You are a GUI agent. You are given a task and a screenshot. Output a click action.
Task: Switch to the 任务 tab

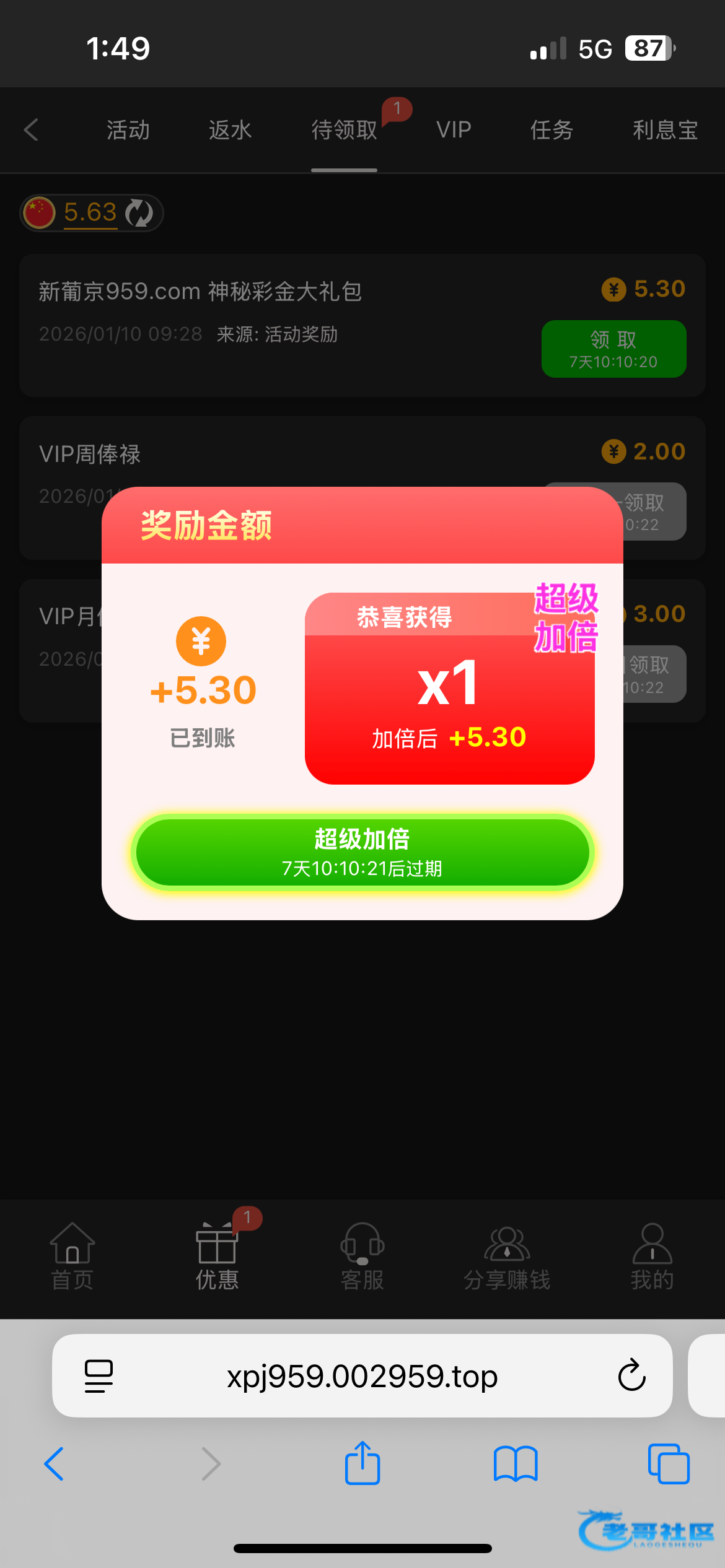pyautogui.click(x=551, y=130)
